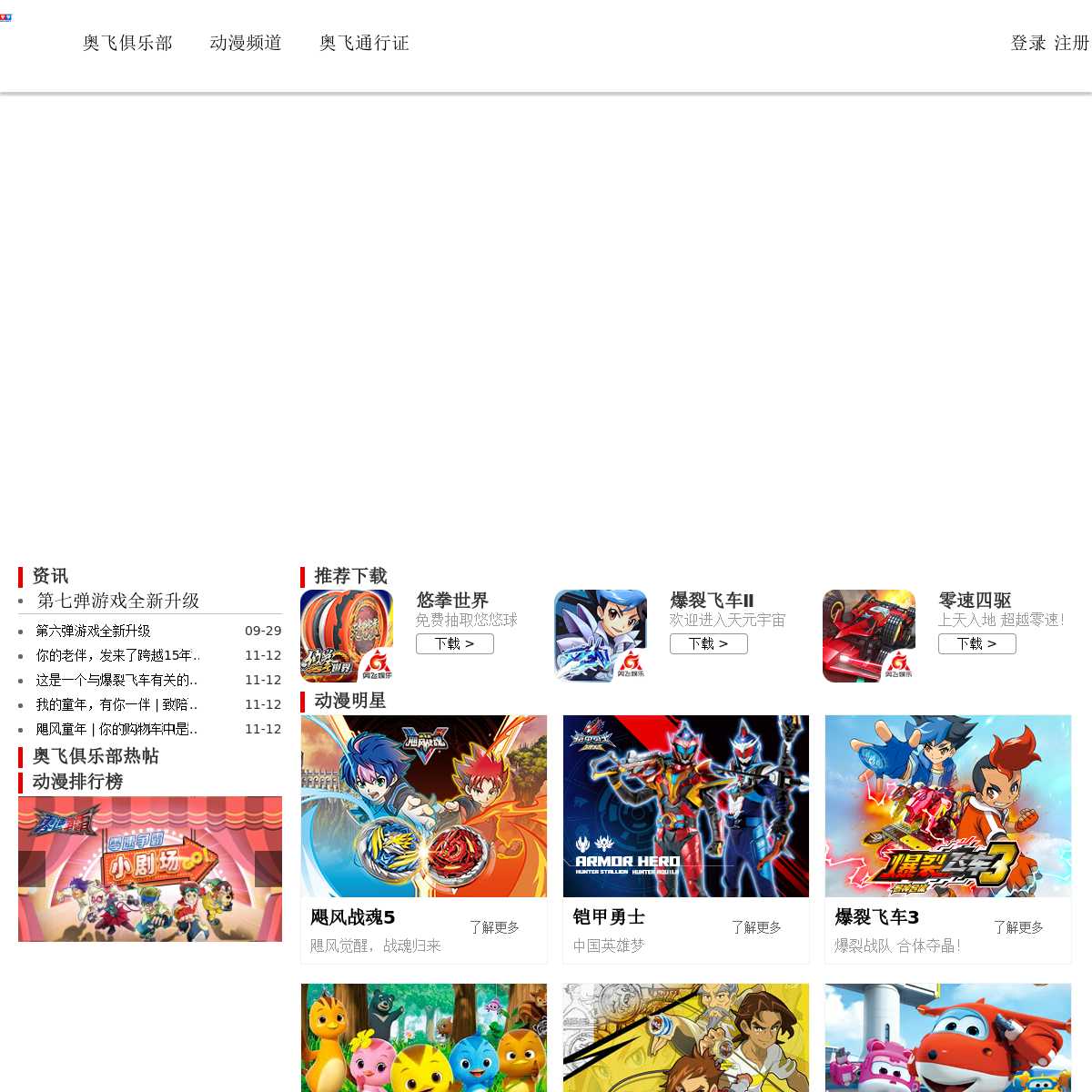The width and height of the screenshot is (1092, 1092).
Task: Learn more about 飓风战魂5
Action: point(494,927)
